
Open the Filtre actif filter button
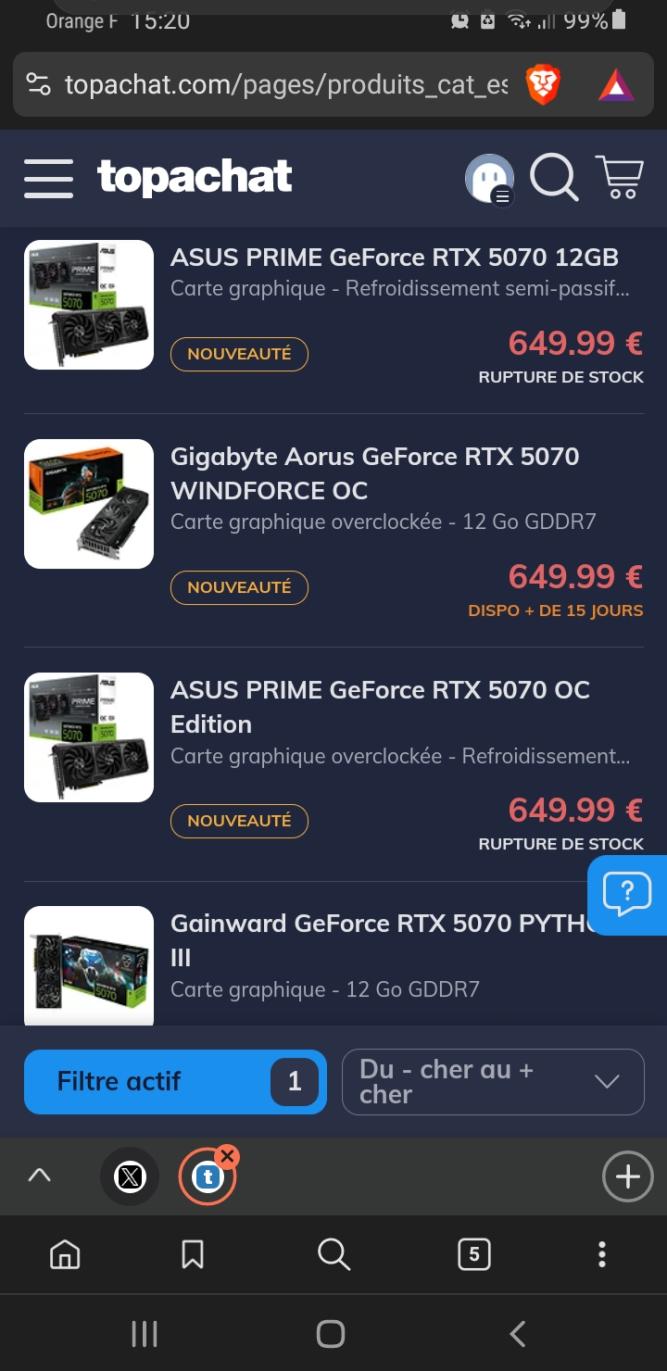(175, 1081)
